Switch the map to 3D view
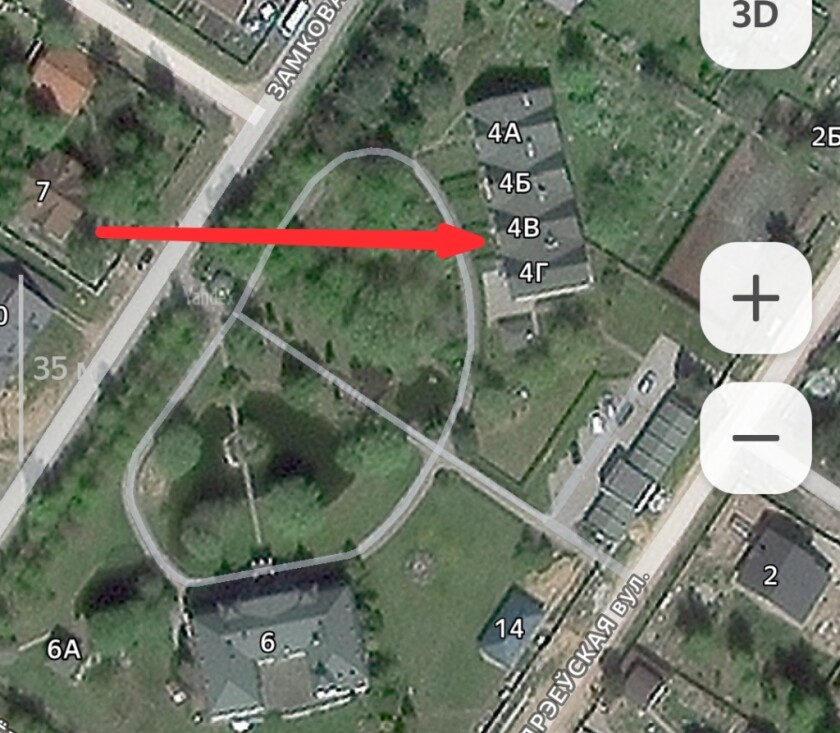This screenshot has width=840, height=733. [x=755, y=20]
